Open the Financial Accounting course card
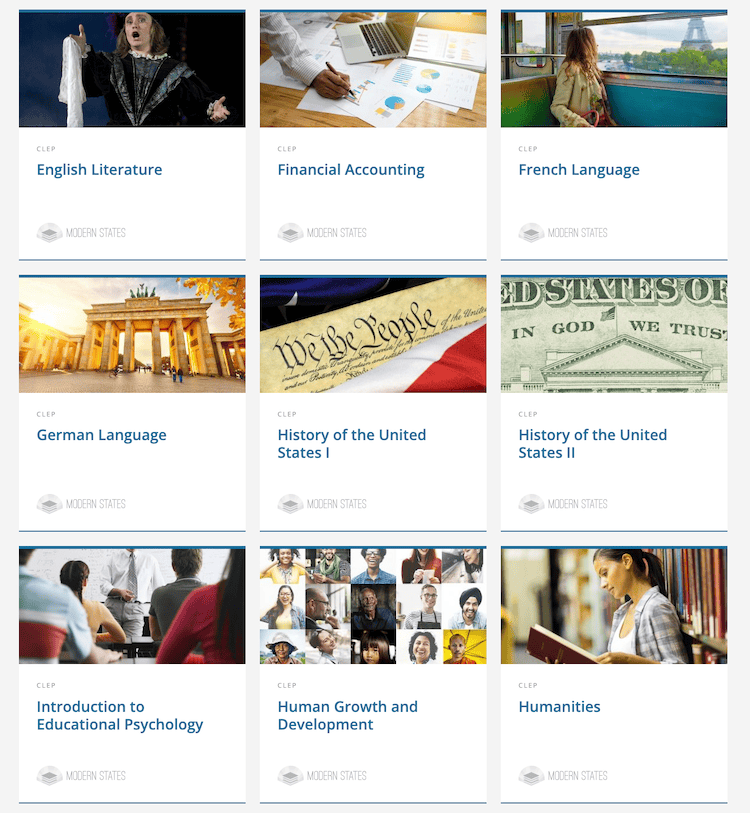The width and height of the screenshot is (750, 813). coord(351,170)
